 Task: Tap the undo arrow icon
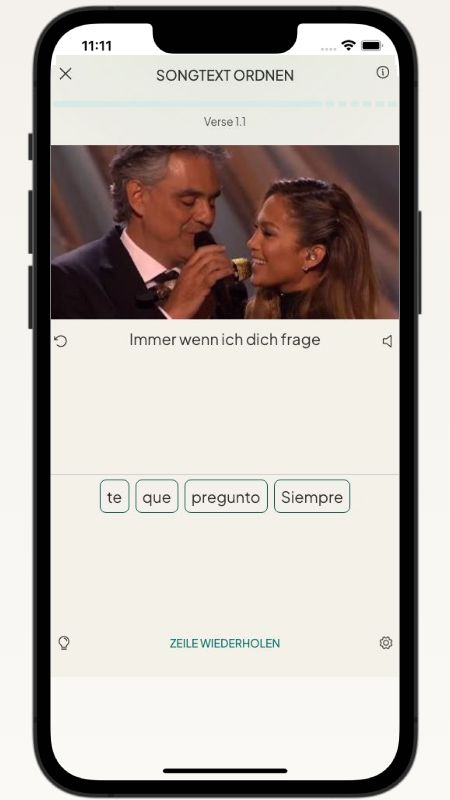pos(61,341)
